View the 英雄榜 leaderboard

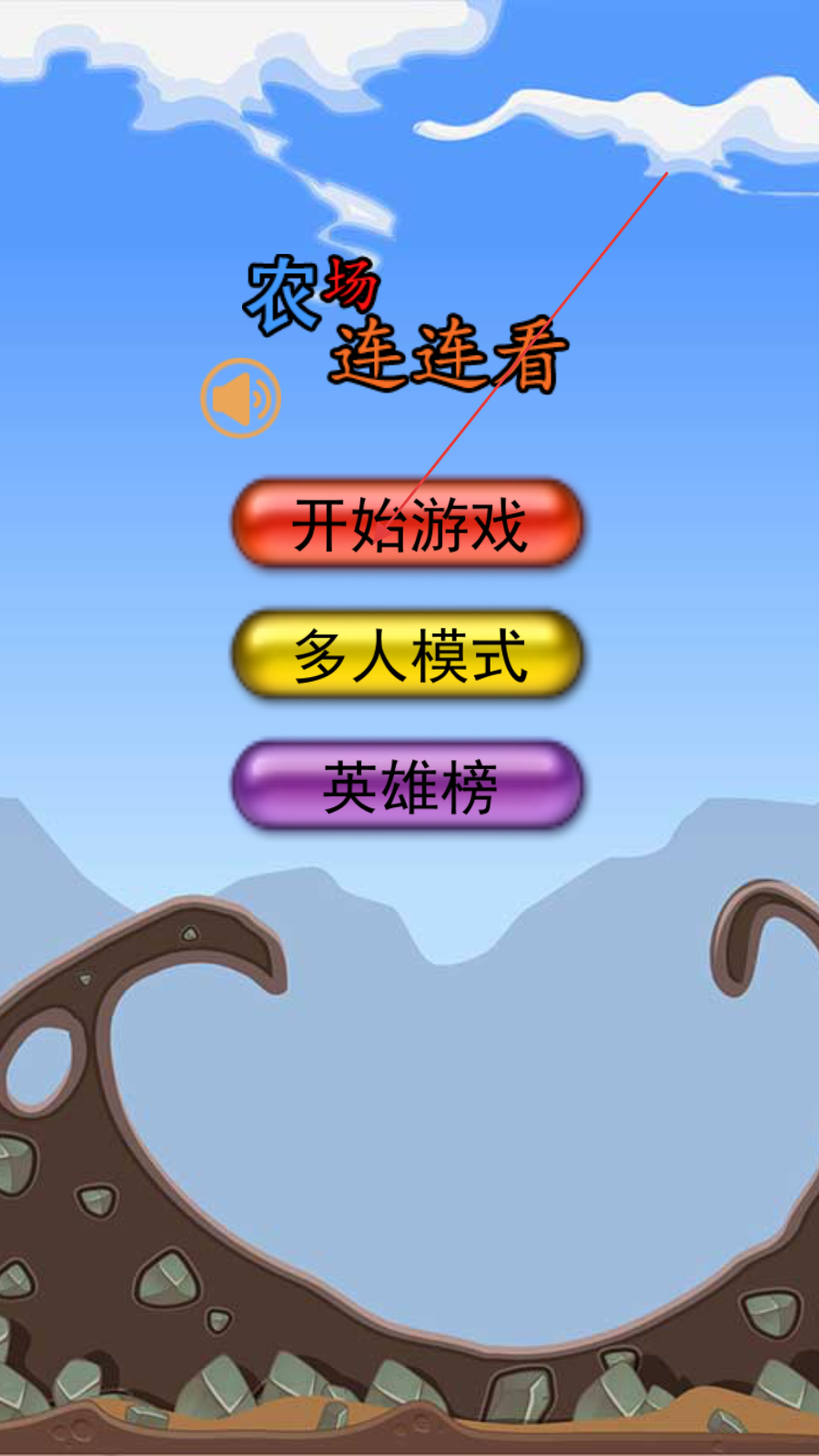coord(407,785)
